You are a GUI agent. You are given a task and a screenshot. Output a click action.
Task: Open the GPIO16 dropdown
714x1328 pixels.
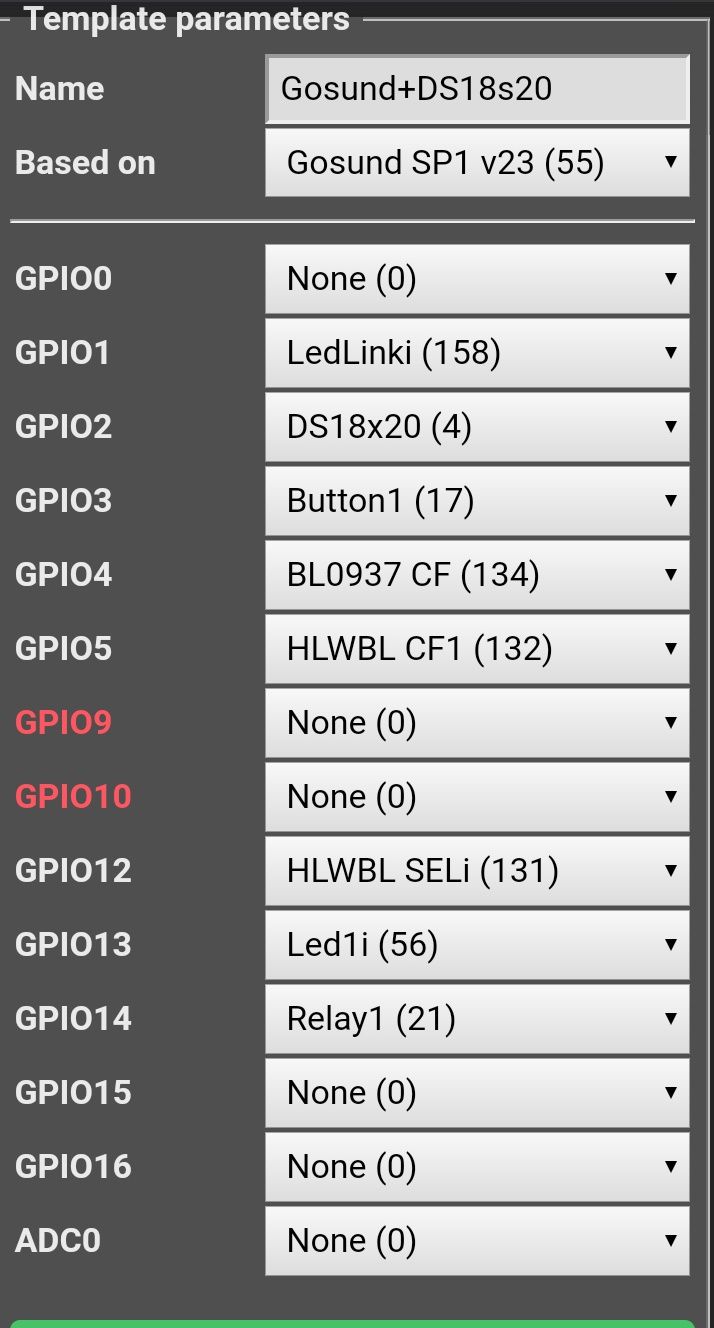[477, 1167]
